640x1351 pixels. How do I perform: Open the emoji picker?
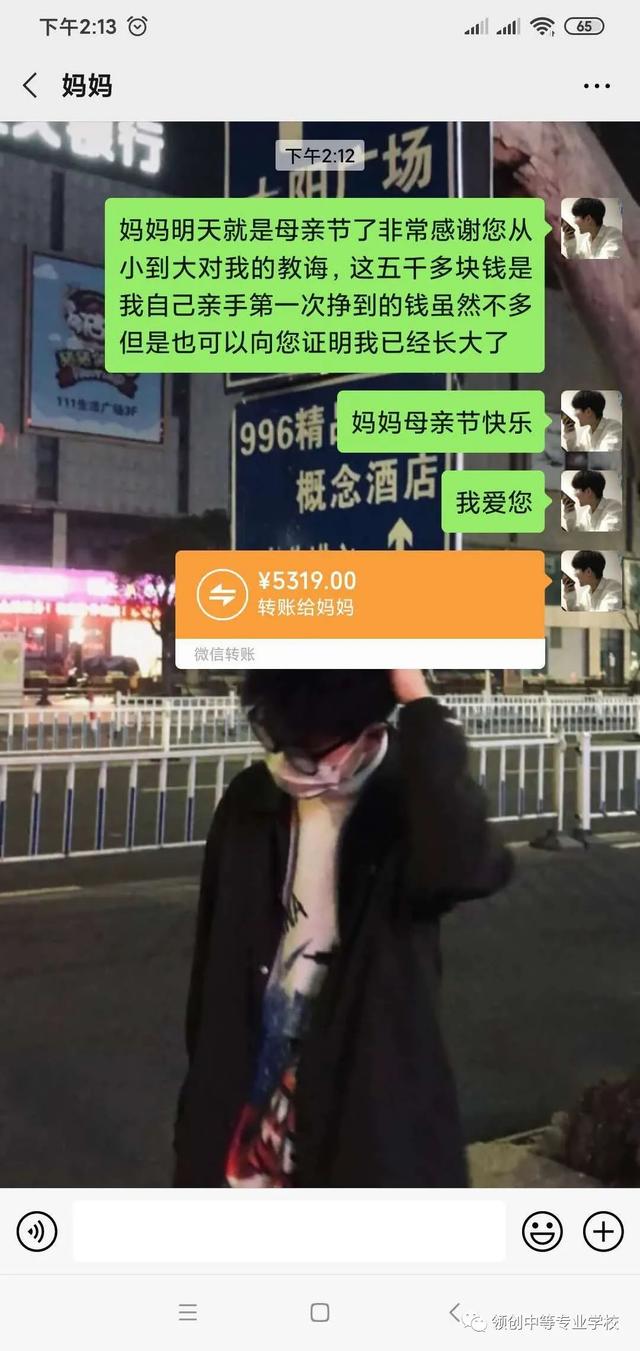pyautogui.click(x=542, y=1231)
